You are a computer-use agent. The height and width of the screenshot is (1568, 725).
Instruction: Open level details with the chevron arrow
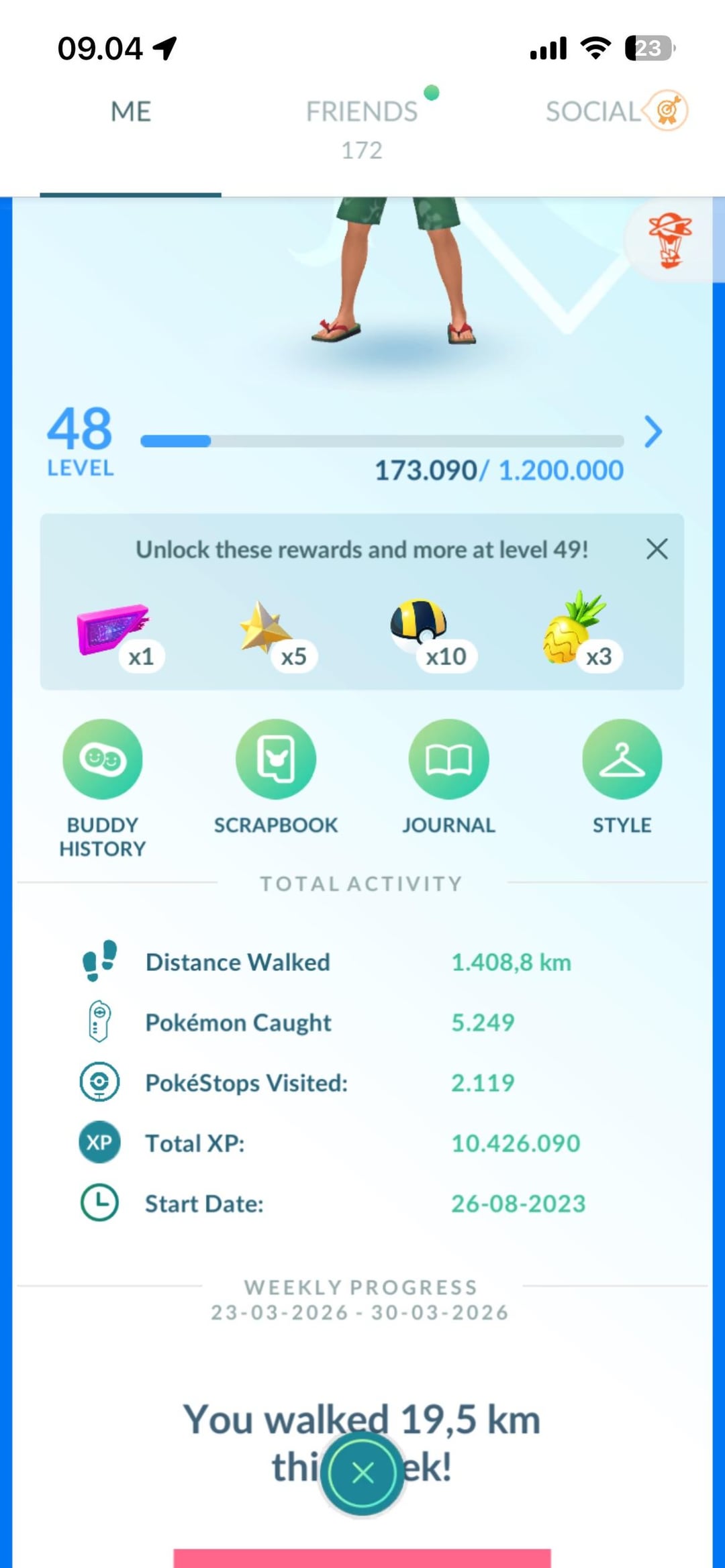click(652, 431)
